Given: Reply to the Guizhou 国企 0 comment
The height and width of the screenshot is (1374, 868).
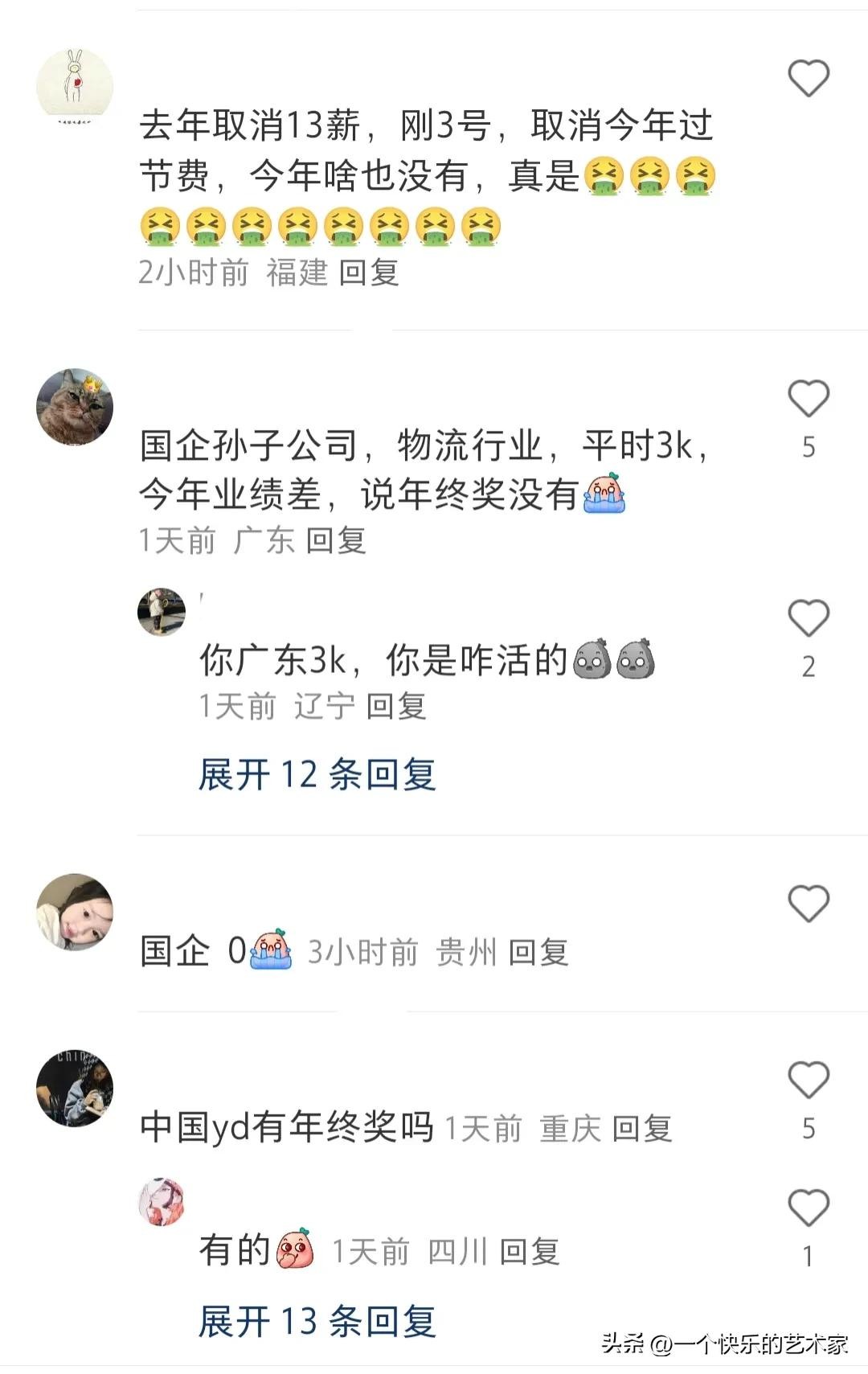Looking at the screenshot, I should coord(538,953).
